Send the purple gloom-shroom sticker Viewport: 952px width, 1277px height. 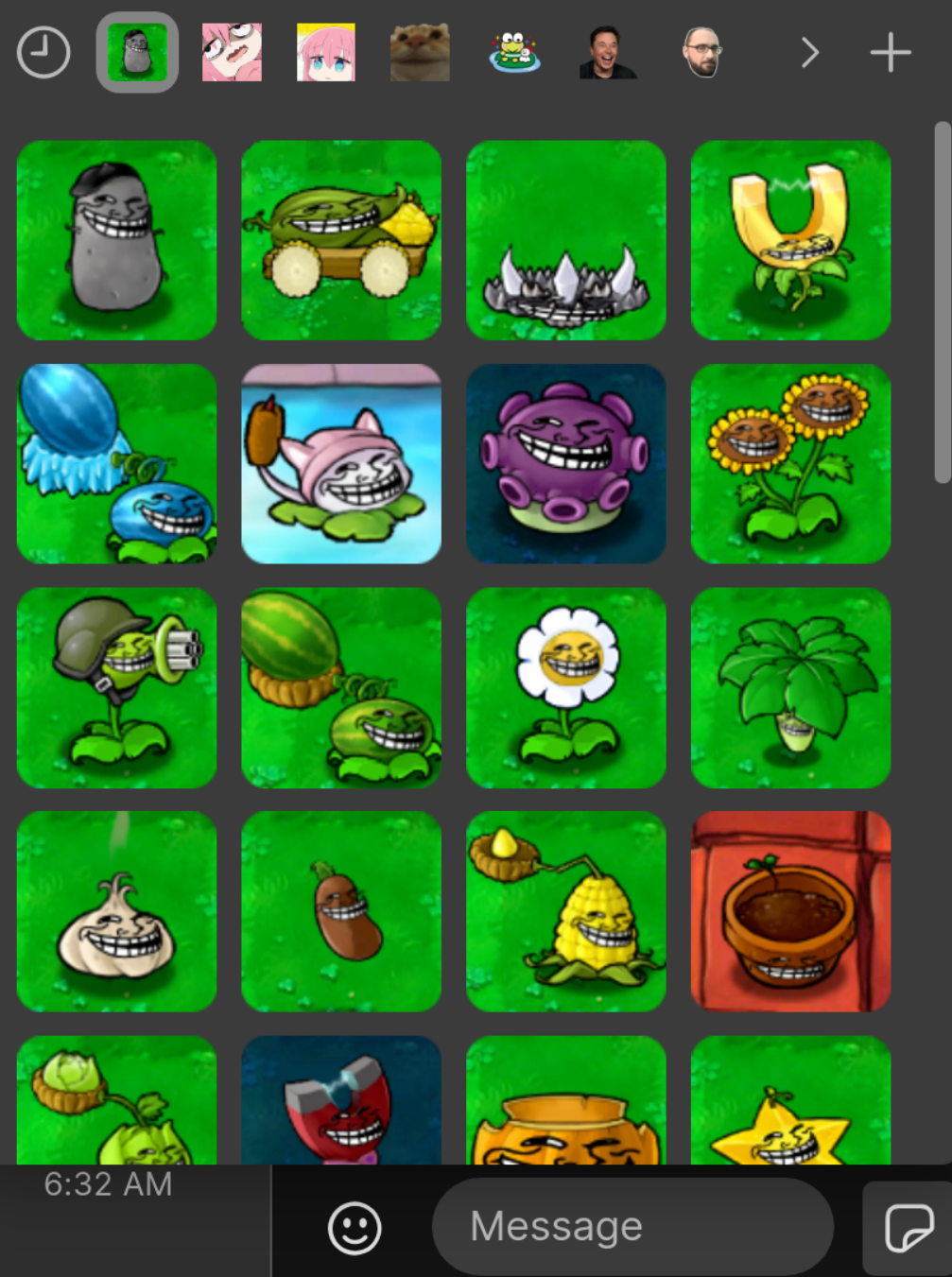(x=565, y=464)
